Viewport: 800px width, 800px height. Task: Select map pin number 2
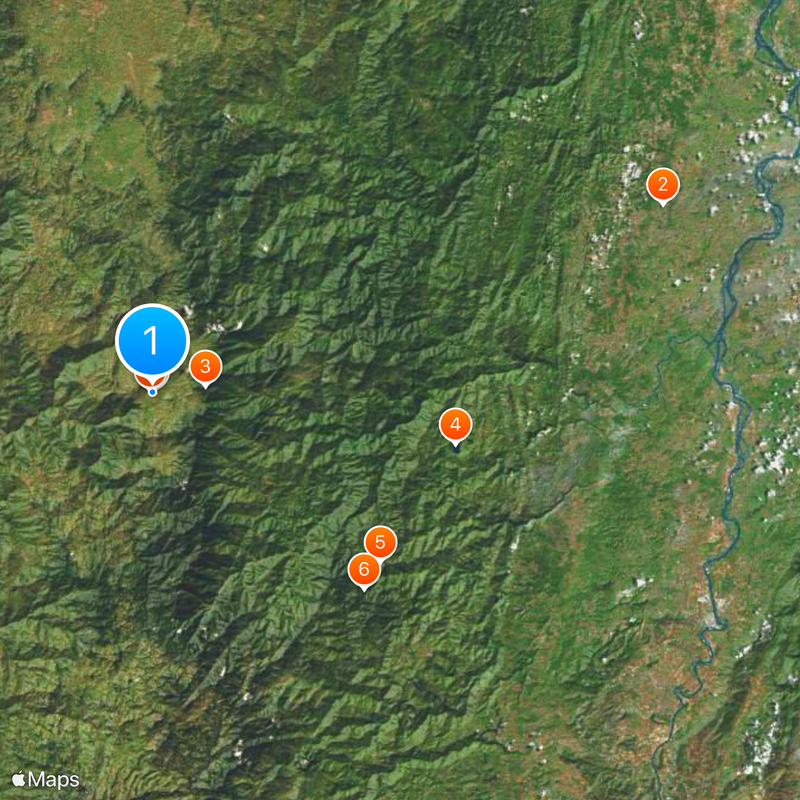[x=662, y=184]
